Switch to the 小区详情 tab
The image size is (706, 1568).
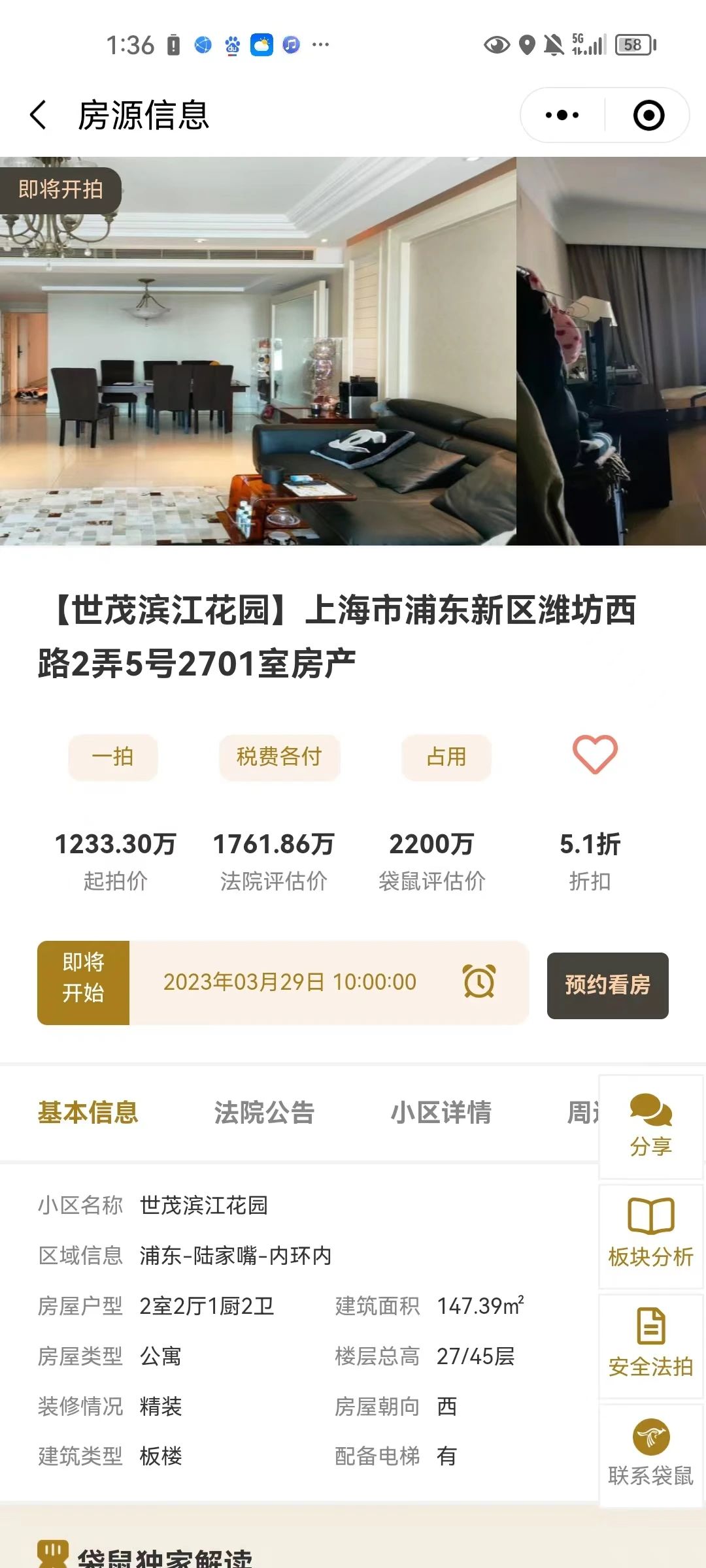click(441, 1112)
